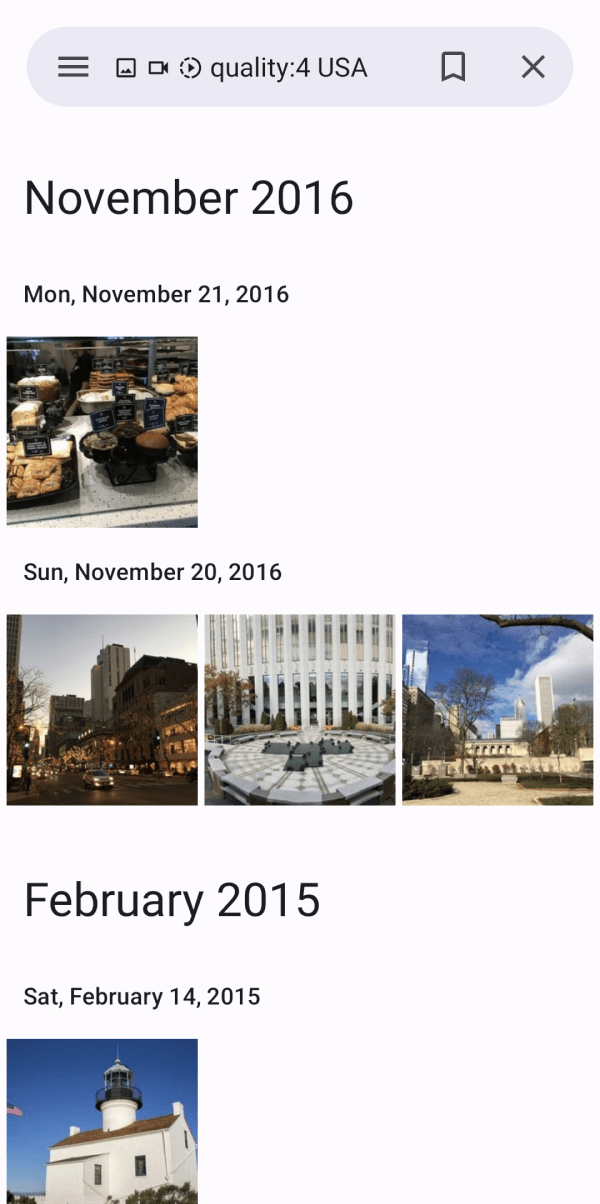Save this search with the bookmark icon
The height and width of the screenshot is (1204, 600).
(453, 67)
